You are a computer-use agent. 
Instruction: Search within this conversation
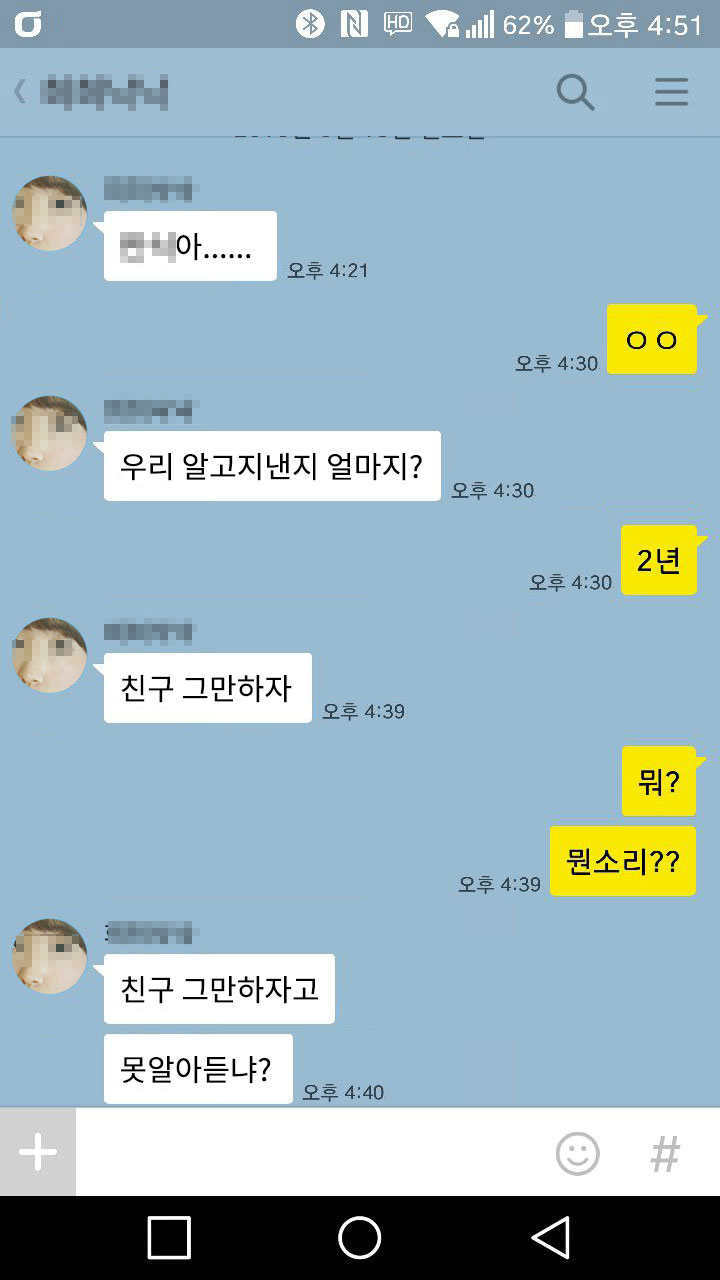[575, 92]
